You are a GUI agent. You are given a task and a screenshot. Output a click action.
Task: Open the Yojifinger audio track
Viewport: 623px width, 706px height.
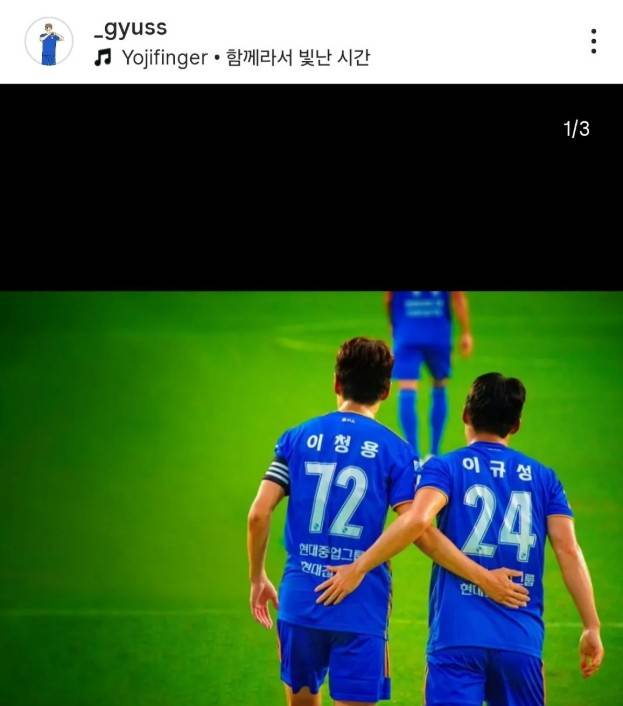pyautogui.click(x=243, y=58)
